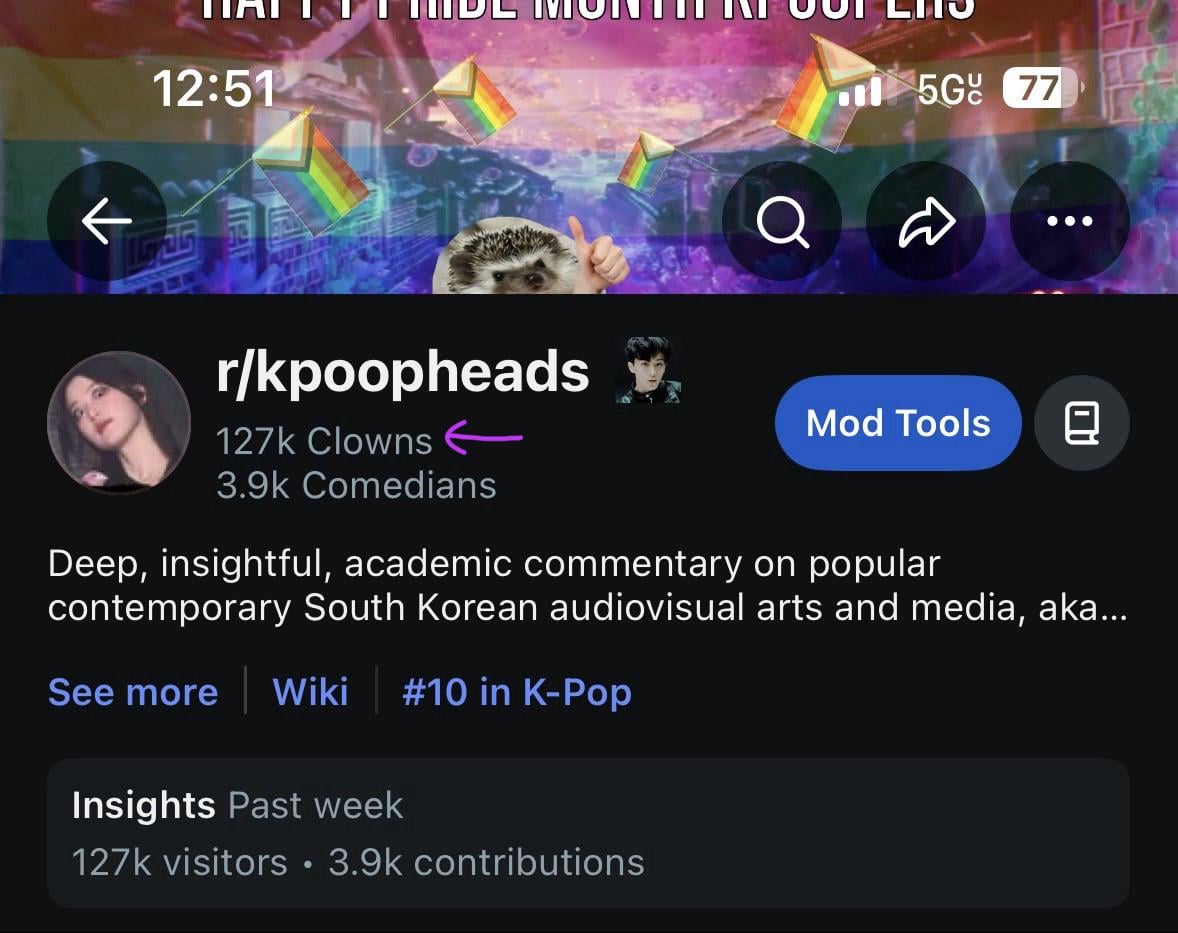This screenshot has height=933, width=1178.
Task: Open the three-dot overflow menu
Action: tap(1069, 222)
